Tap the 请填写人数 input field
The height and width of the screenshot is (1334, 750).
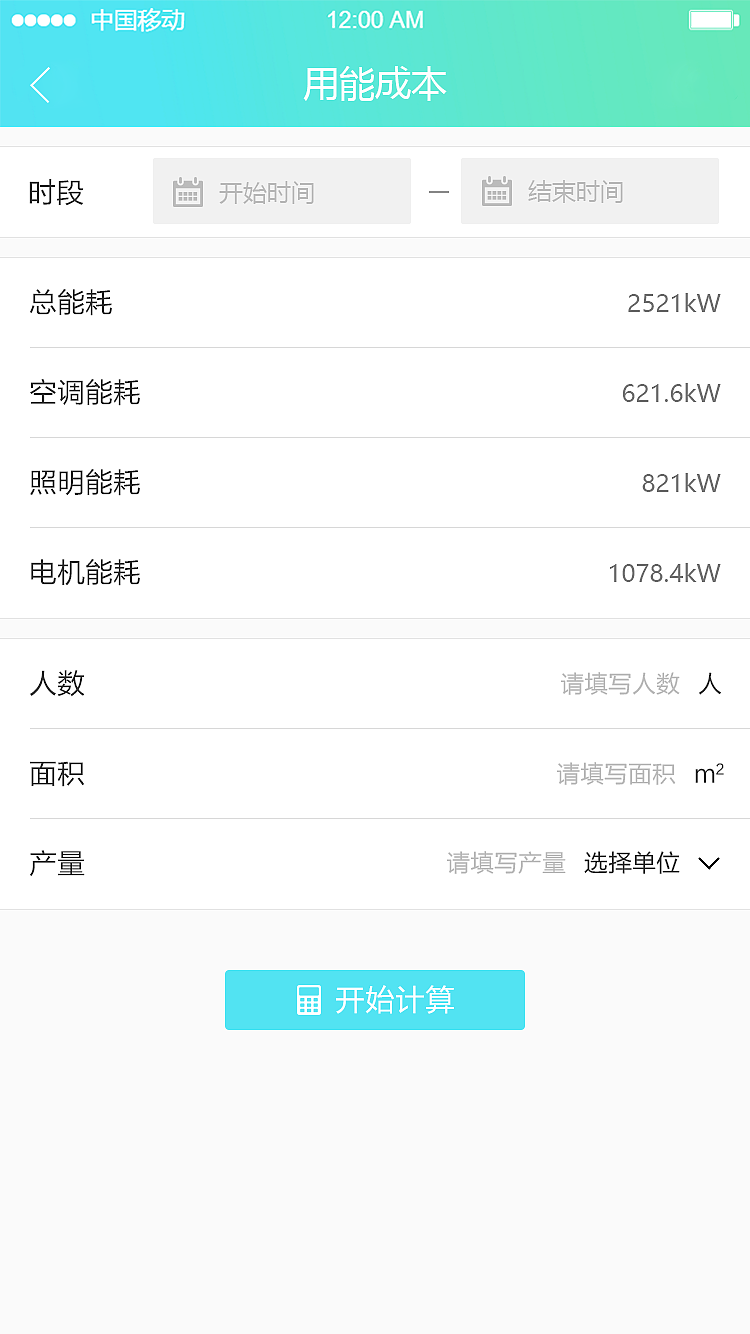pos(621,683)
